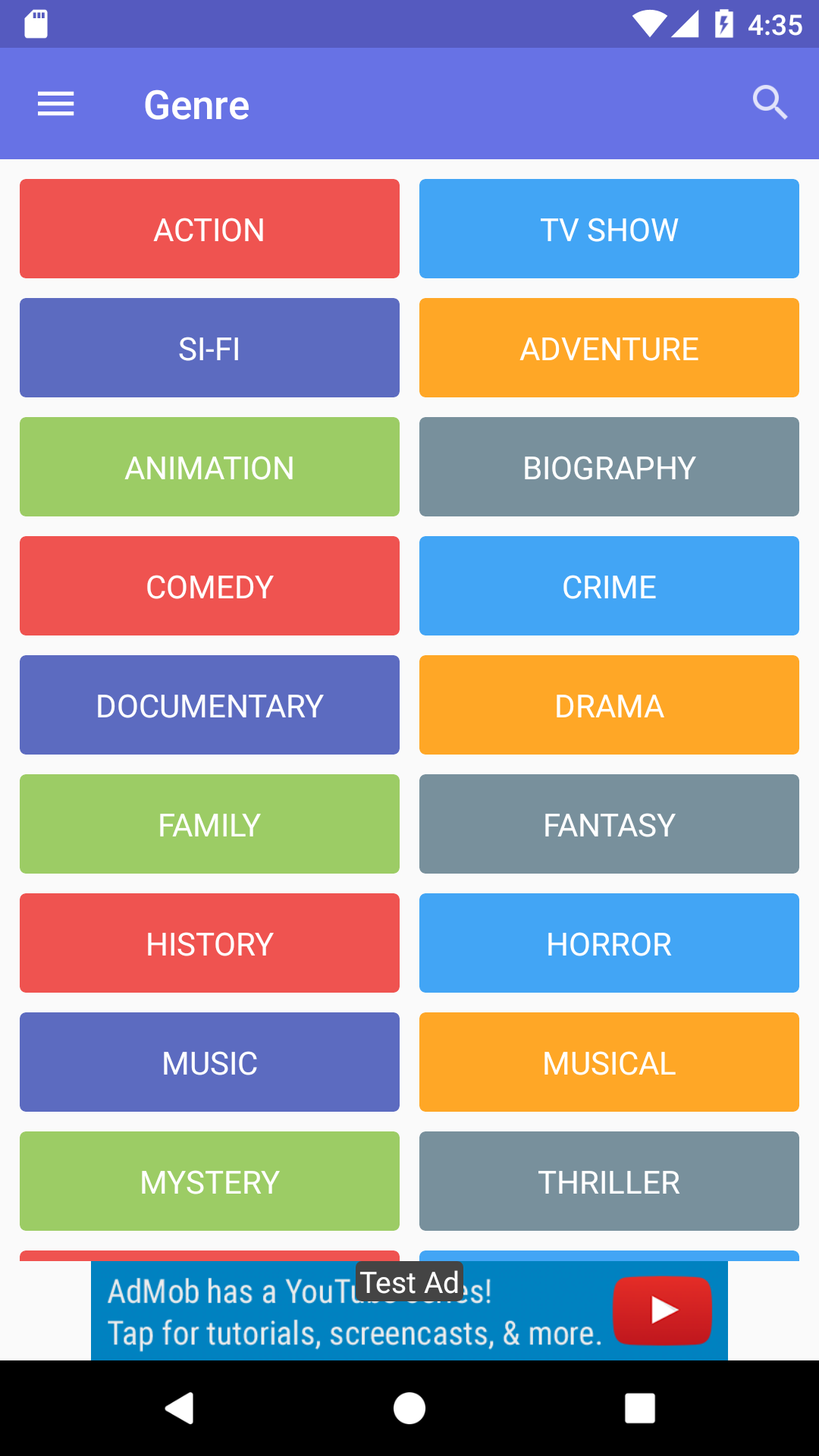View the History genre

click(x=209, y=943)
